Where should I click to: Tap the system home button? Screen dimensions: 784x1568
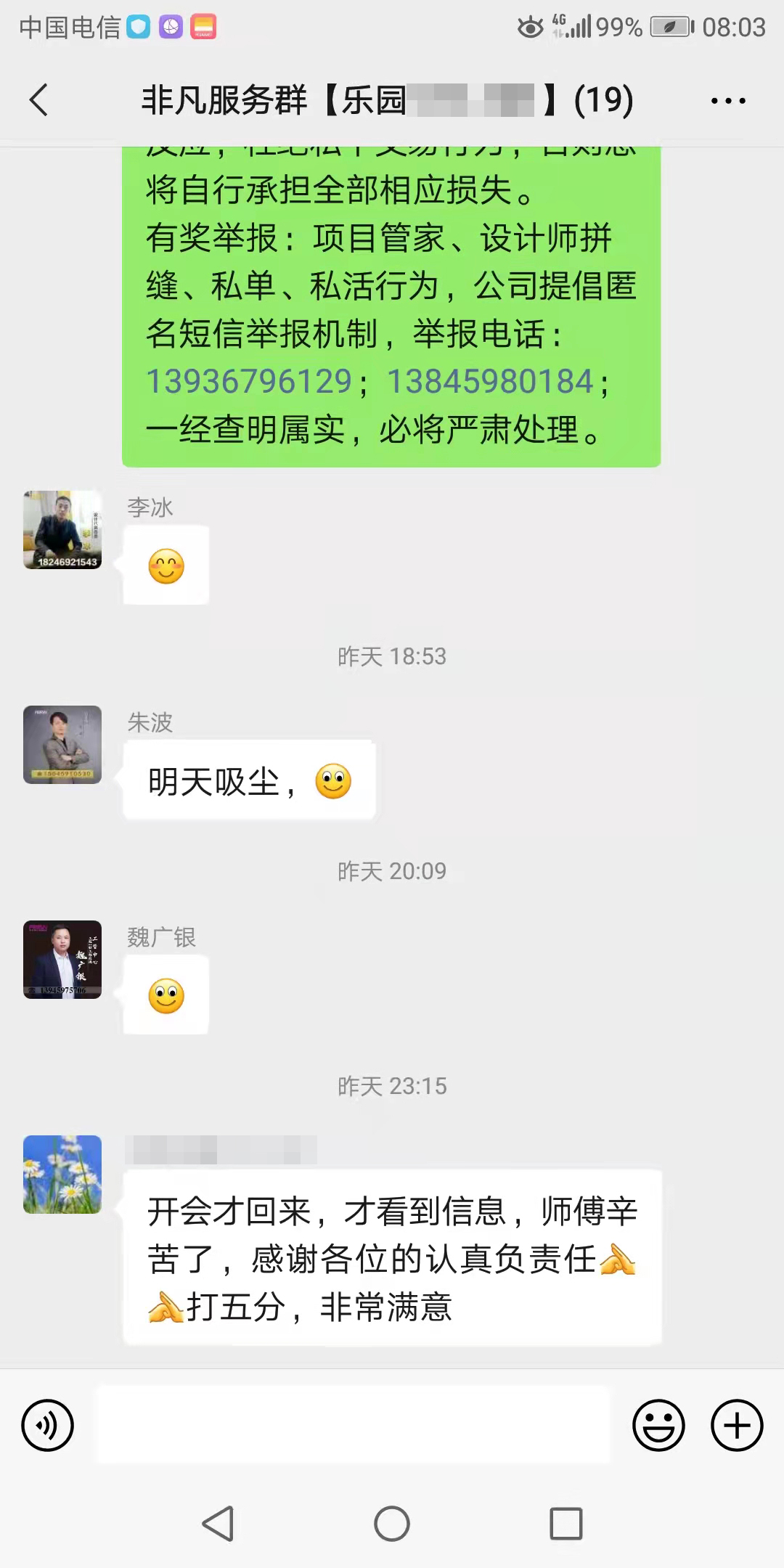pyautogui.click(x=392, y=1523)
